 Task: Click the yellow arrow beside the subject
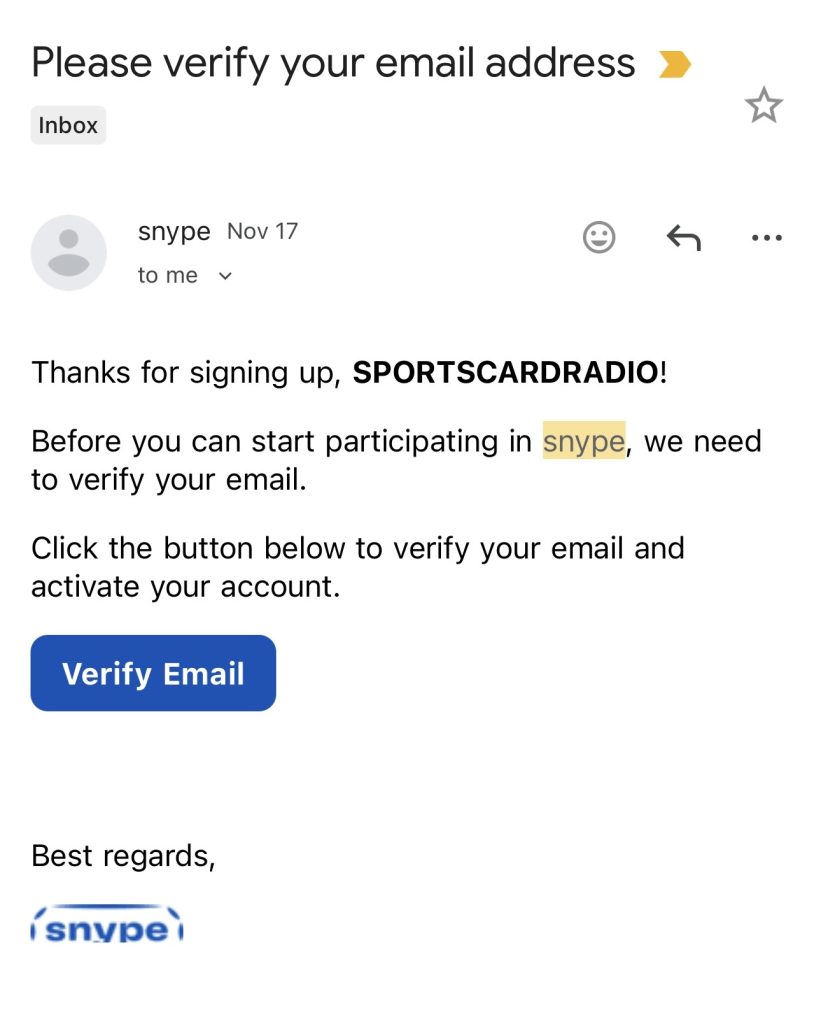pos(676,63)
